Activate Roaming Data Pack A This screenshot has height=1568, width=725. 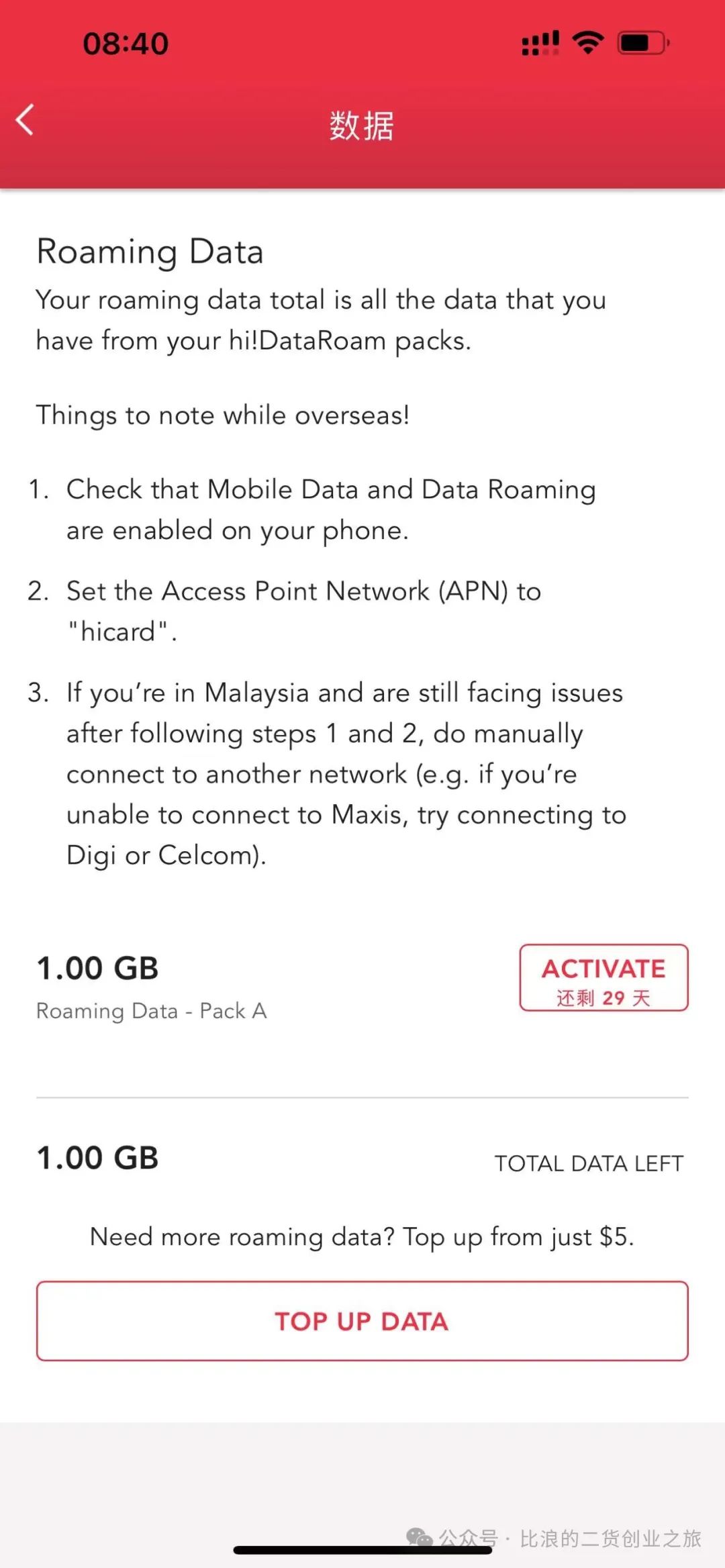603,977
